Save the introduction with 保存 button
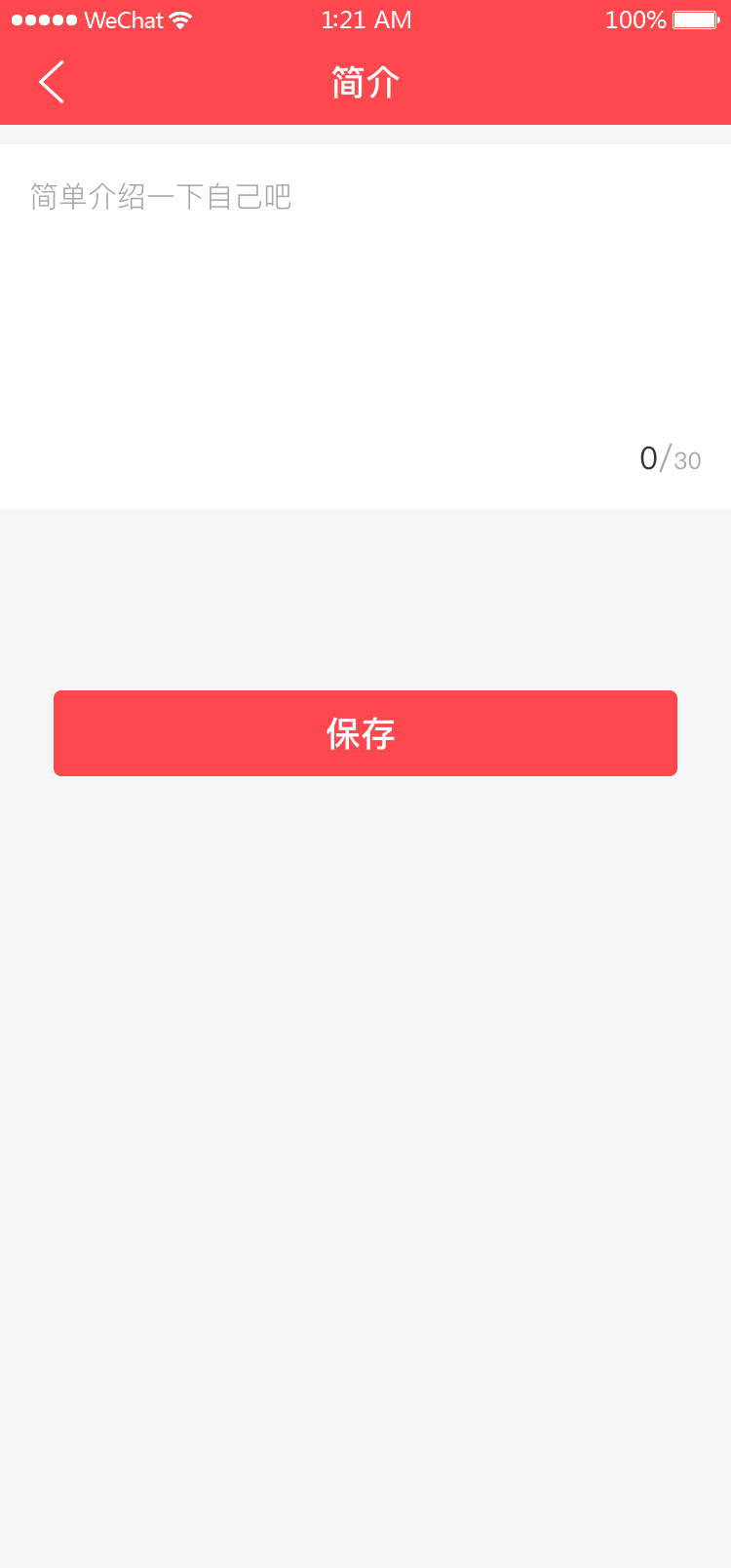 click(365, 733)
